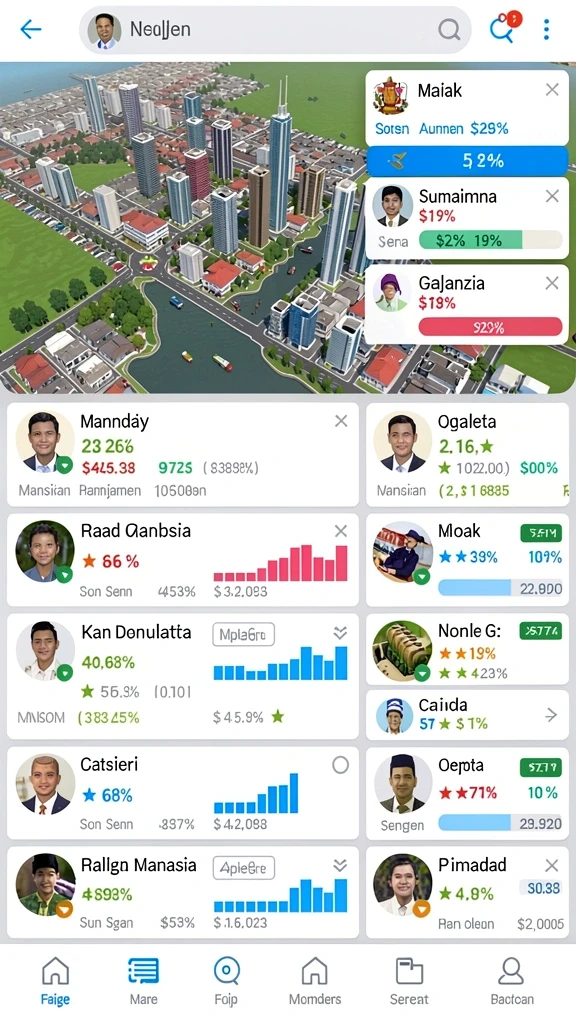The width and height of the screenshot is (576, 1024).
Task: Open the search icon with red badge
Action: [x=504, y=28]
